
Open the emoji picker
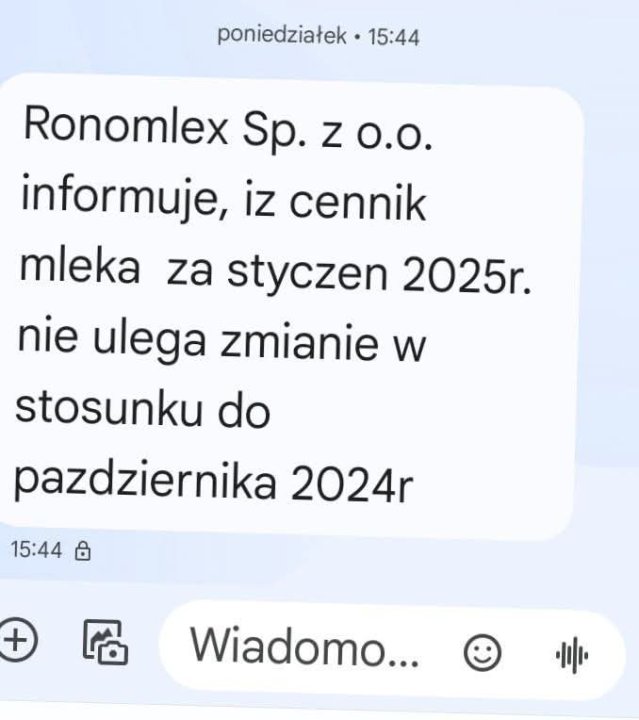483,654
